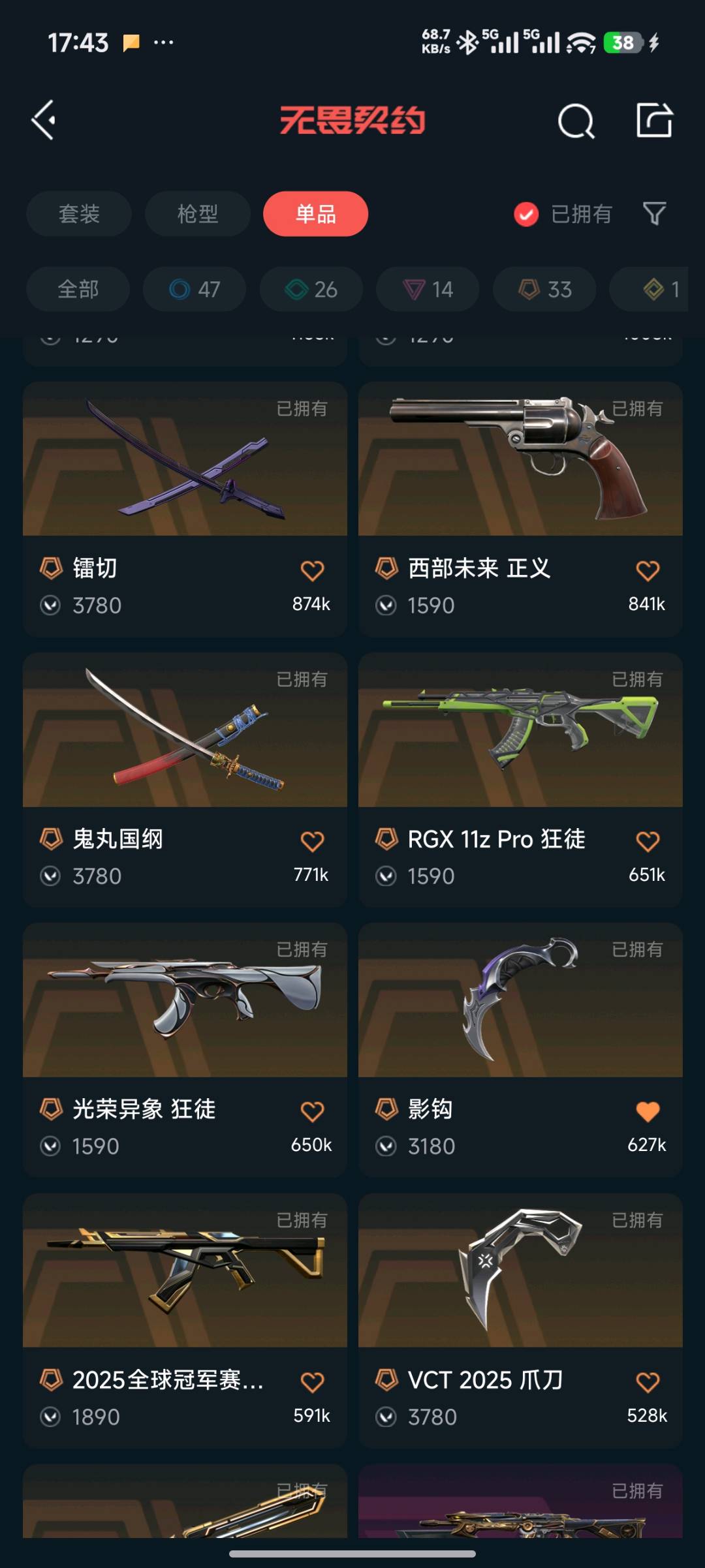The image size is (705, 1568).
Task: Share this skin collection page
Action: 654,120
